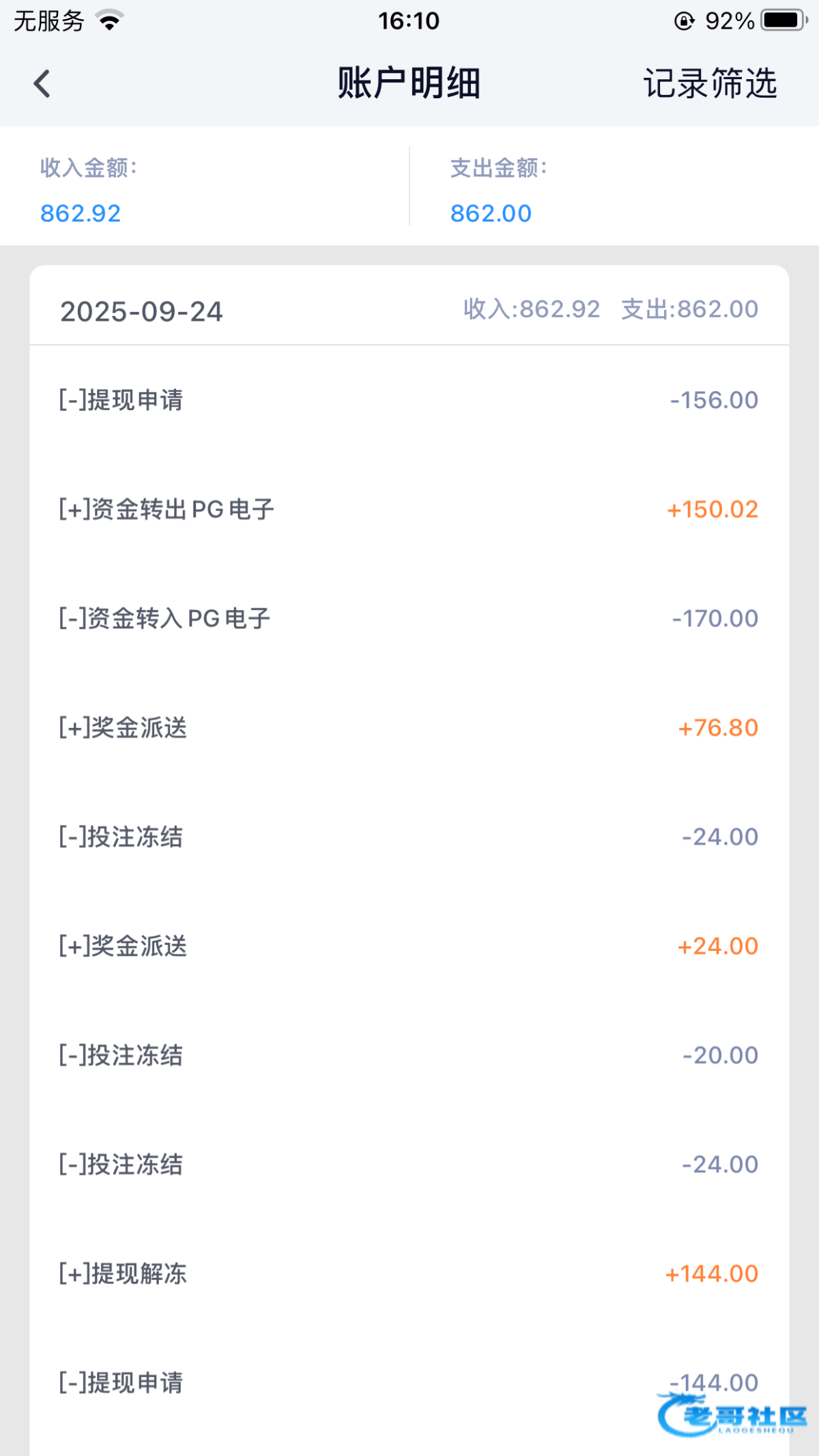Image resolution: width=819 pixels, height=1456 pixels.
Task: Open 记录筛选 to filter records
Action: coord(710,84)
